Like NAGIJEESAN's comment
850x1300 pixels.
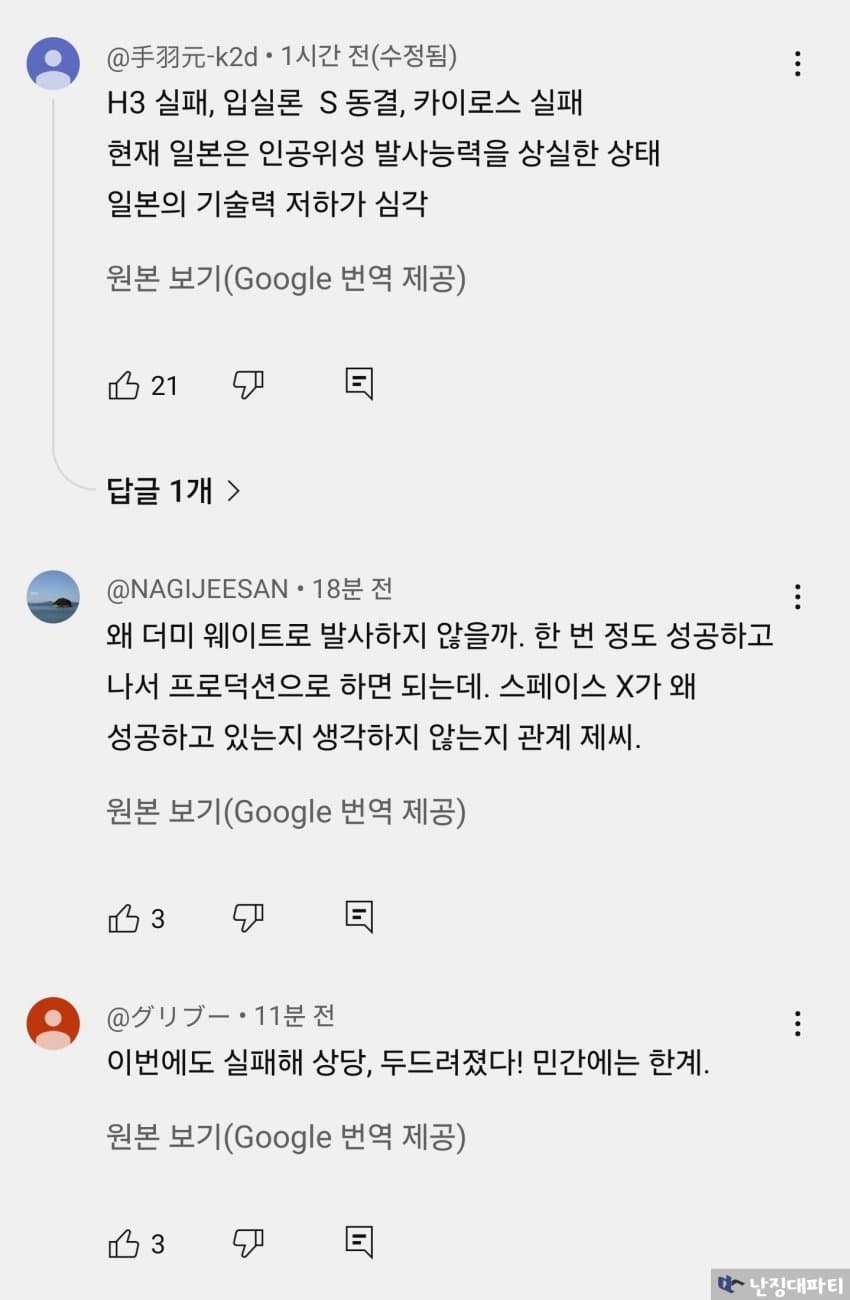click(x=124, y=918)
